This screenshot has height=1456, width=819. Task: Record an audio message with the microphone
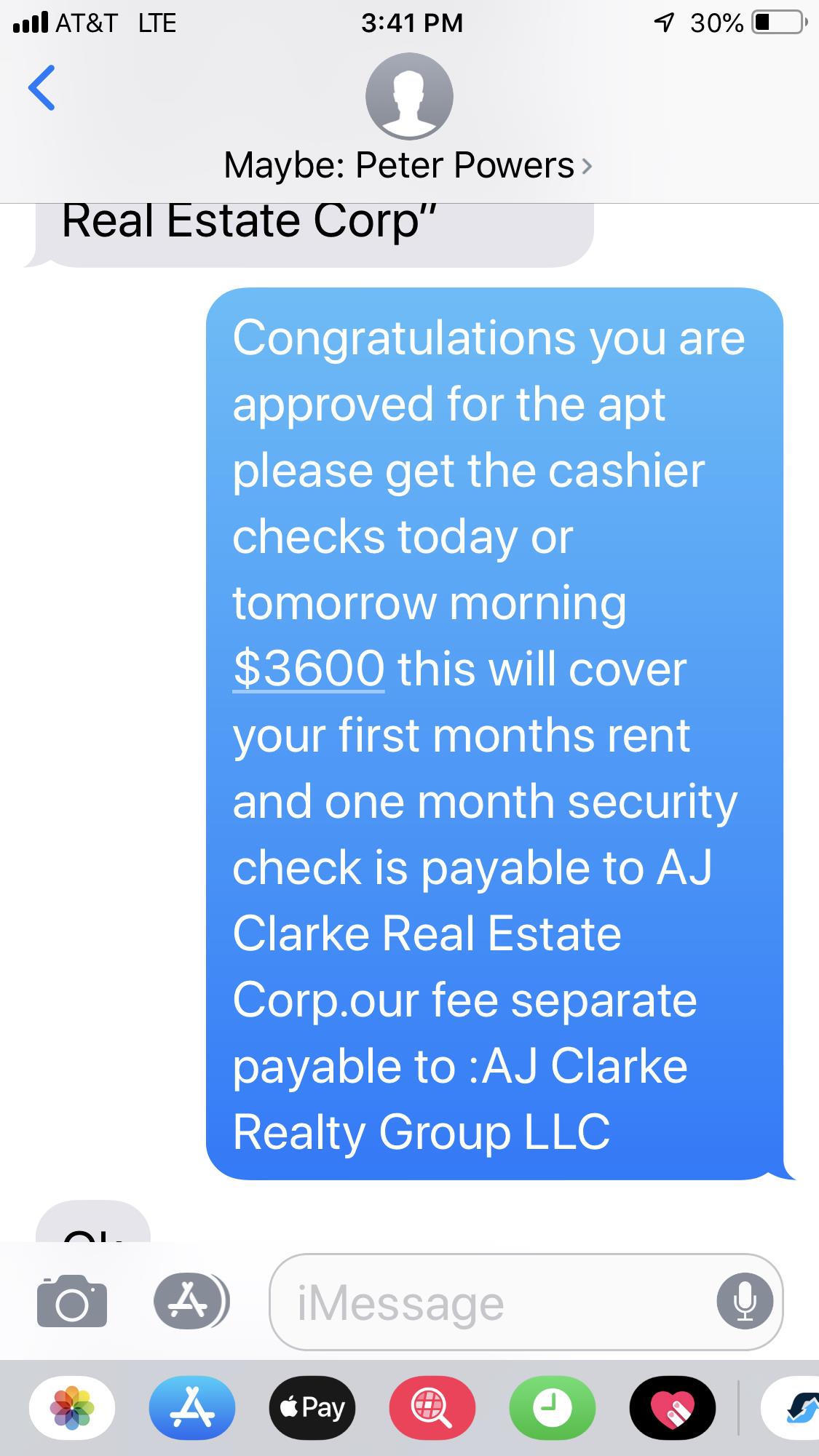pos(744,1302)
